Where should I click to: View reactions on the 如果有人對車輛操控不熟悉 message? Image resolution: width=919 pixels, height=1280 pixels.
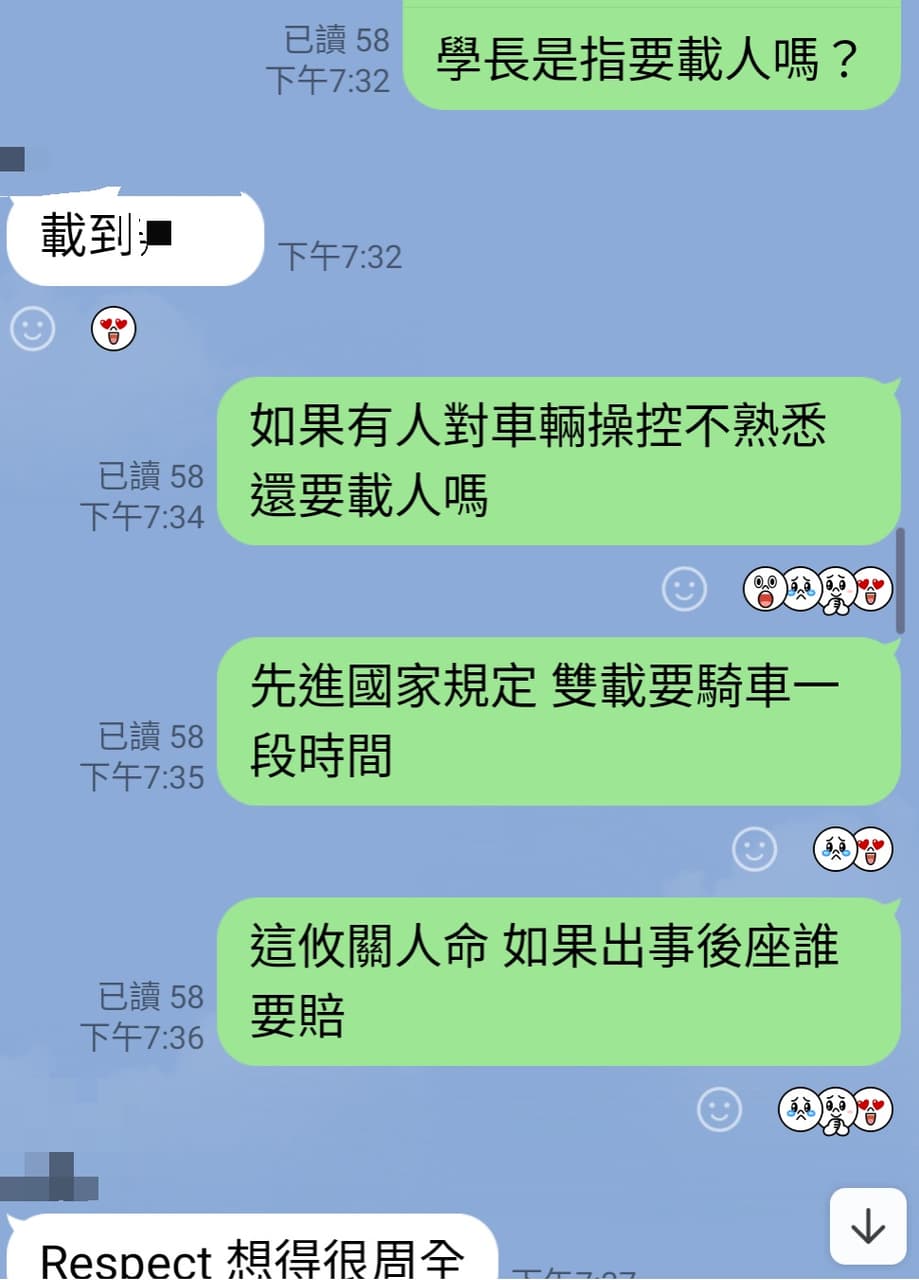coord(818,588)
